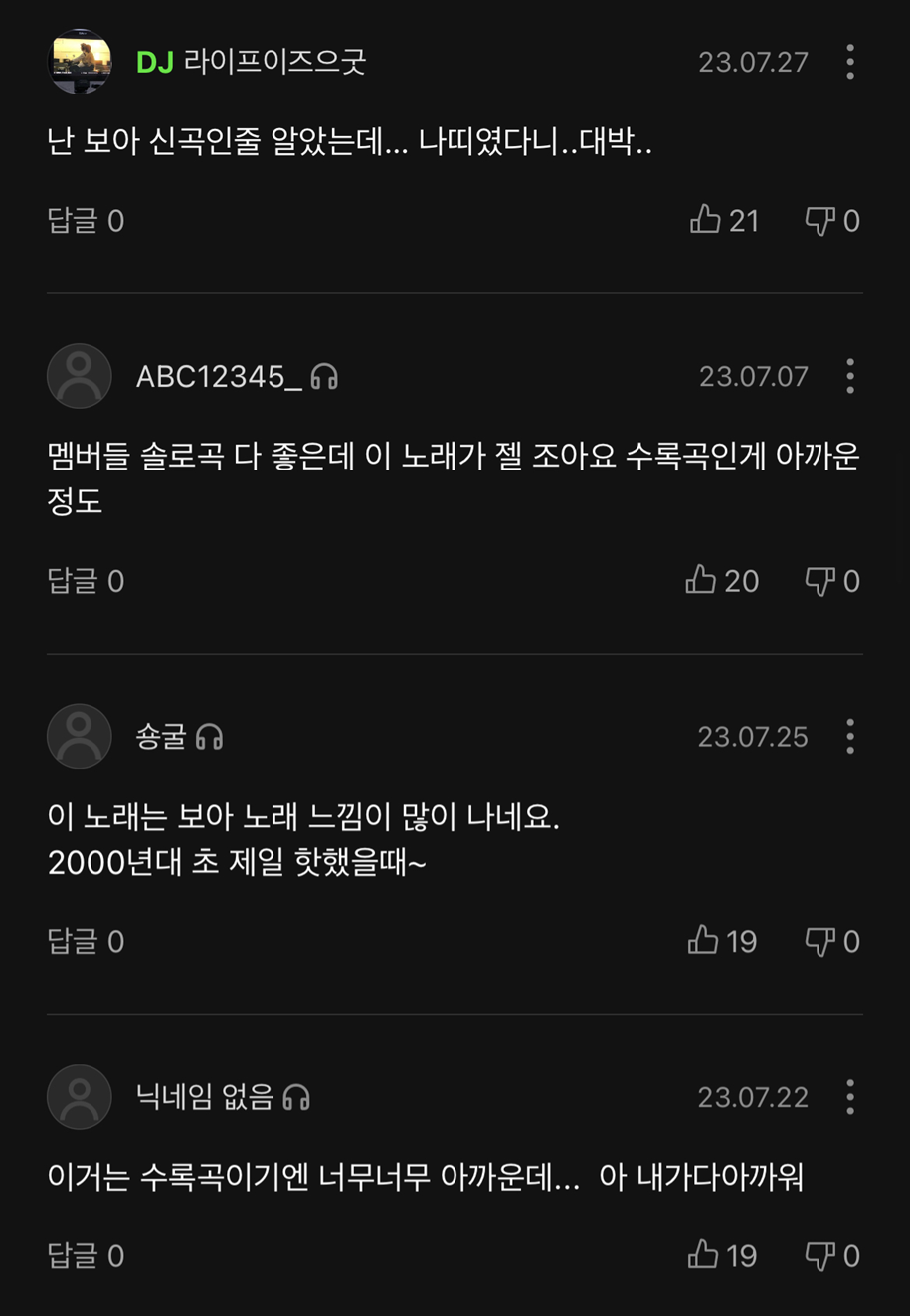Open 라이프이즈으굿's profile picture
The image size is (910, 1316).
coord(80,62)
